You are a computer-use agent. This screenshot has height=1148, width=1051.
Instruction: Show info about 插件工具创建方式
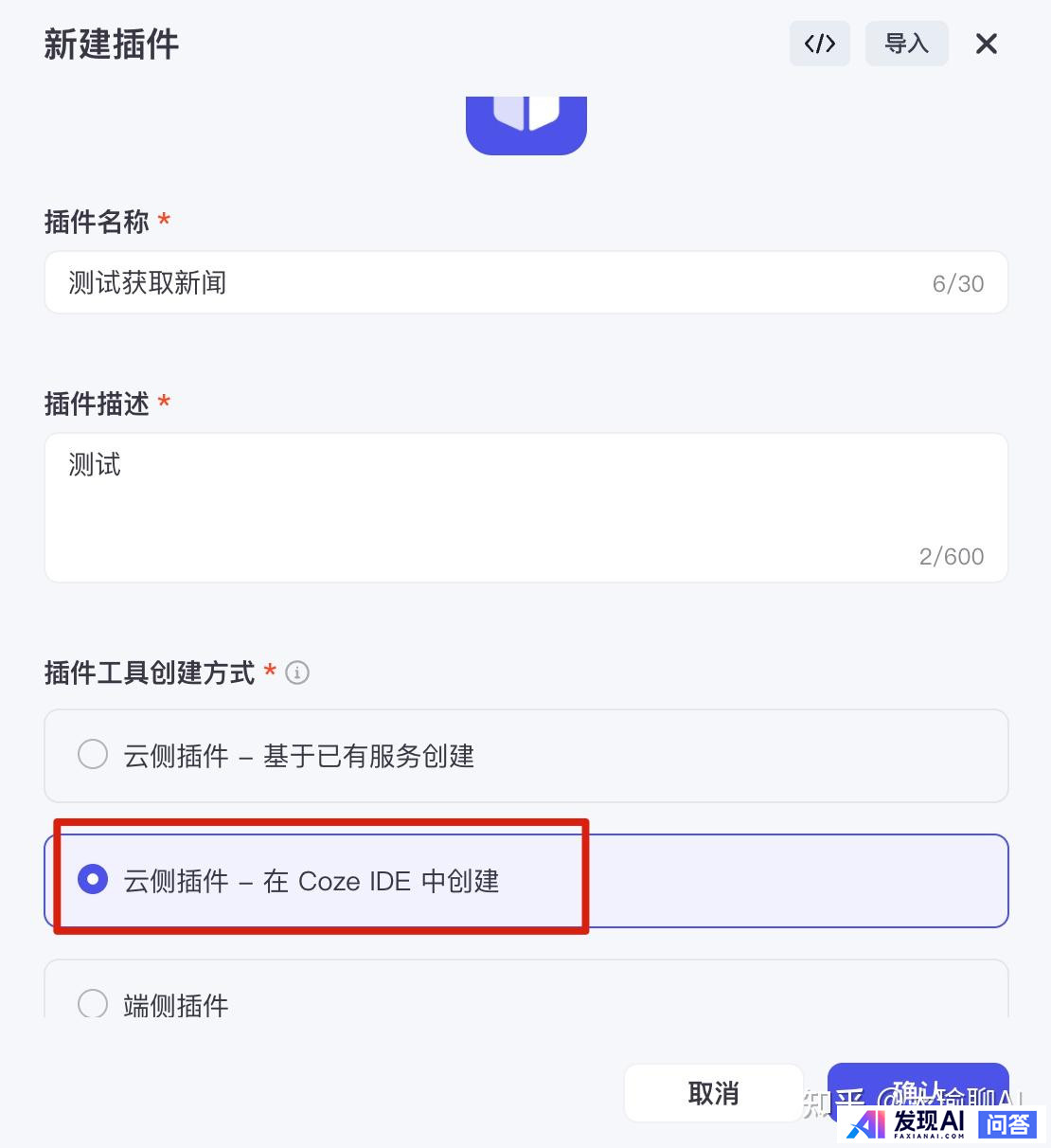pyautogui.click(x=297, y=673)
